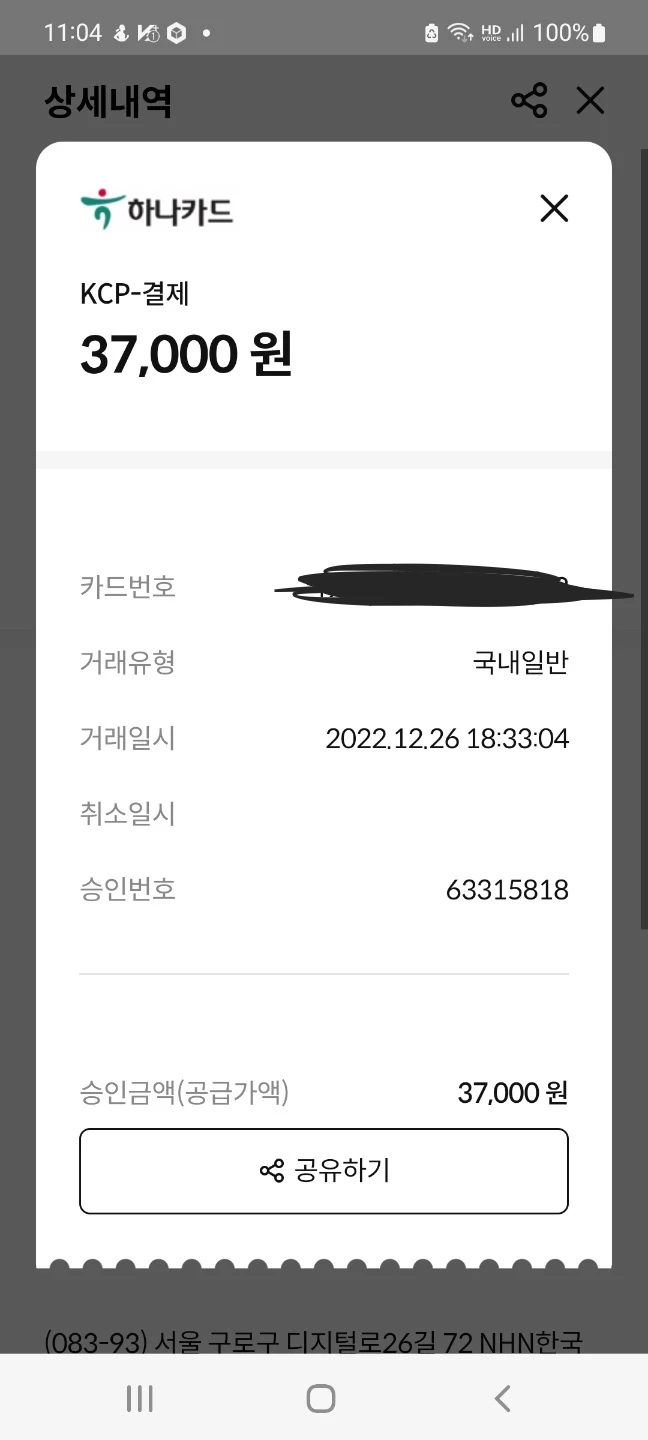Close the Hana Card receipt dialog
This screenshot has width=648, height=1440.
[x=553, y=208]
